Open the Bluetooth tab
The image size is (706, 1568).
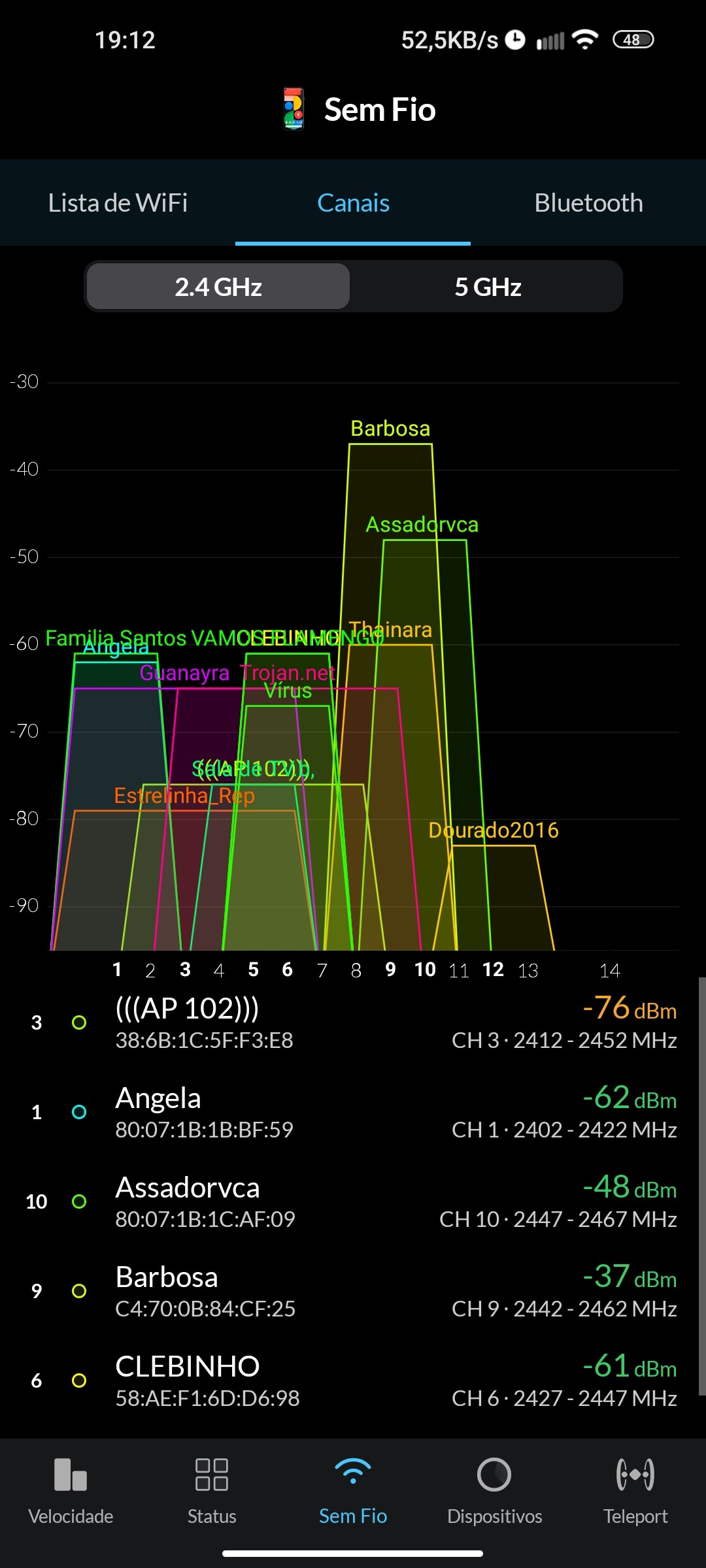tap(588, 203)
